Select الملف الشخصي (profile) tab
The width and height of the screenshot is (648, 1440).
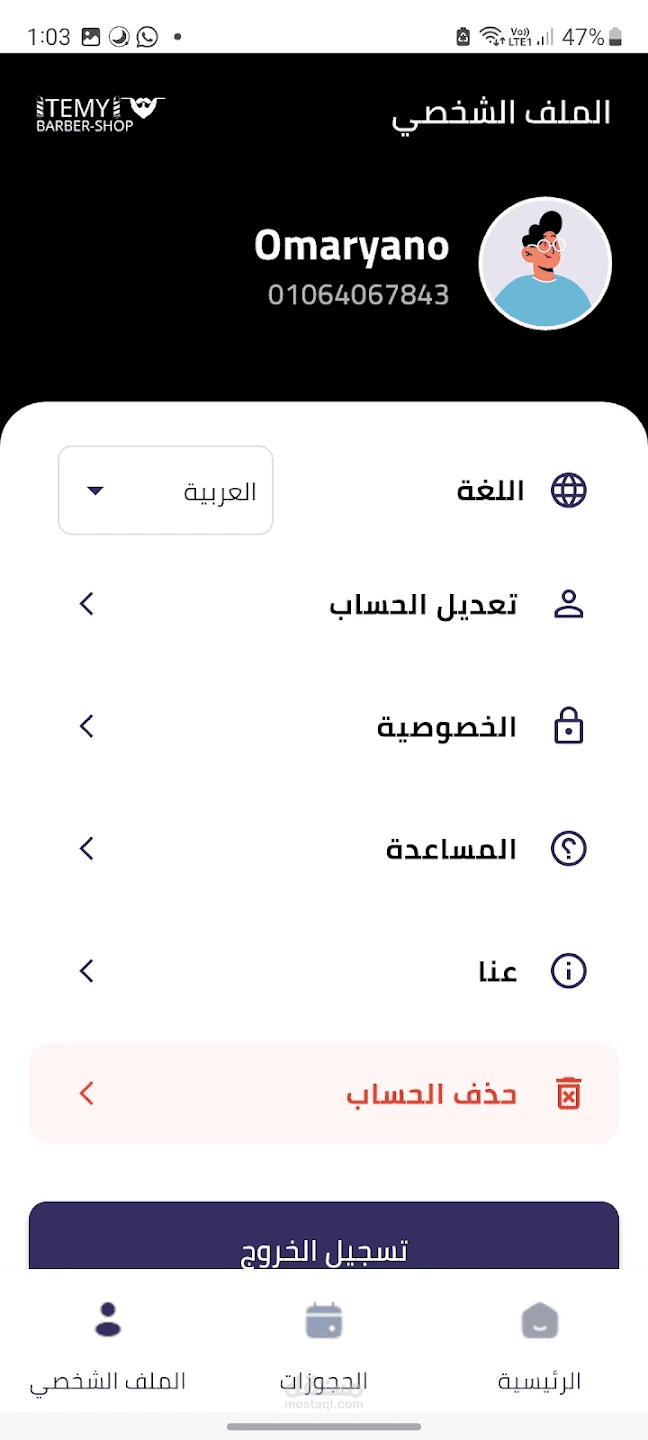[x=108, y=1345]
